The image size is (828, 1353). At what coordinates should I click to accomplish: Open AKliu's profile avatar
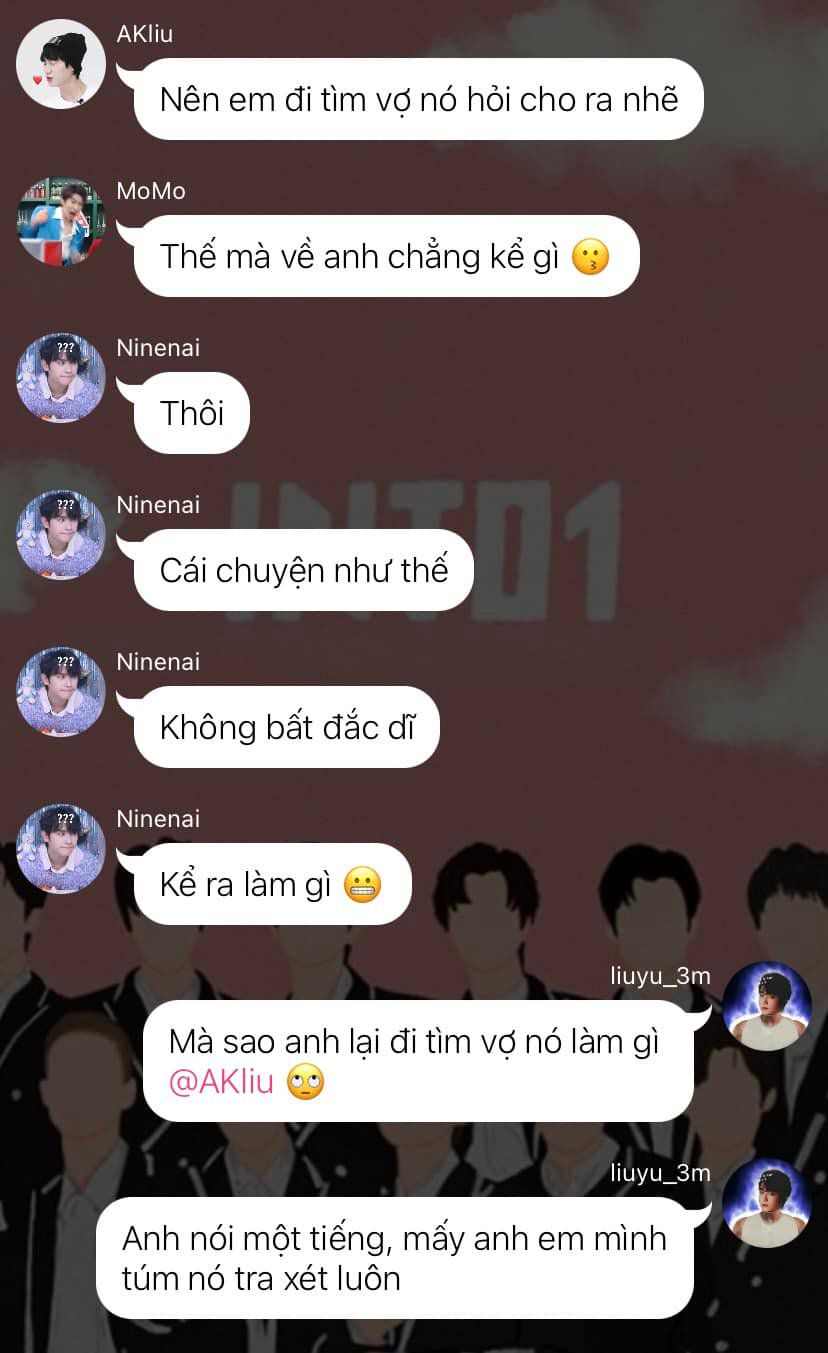[x=61, y=64]
